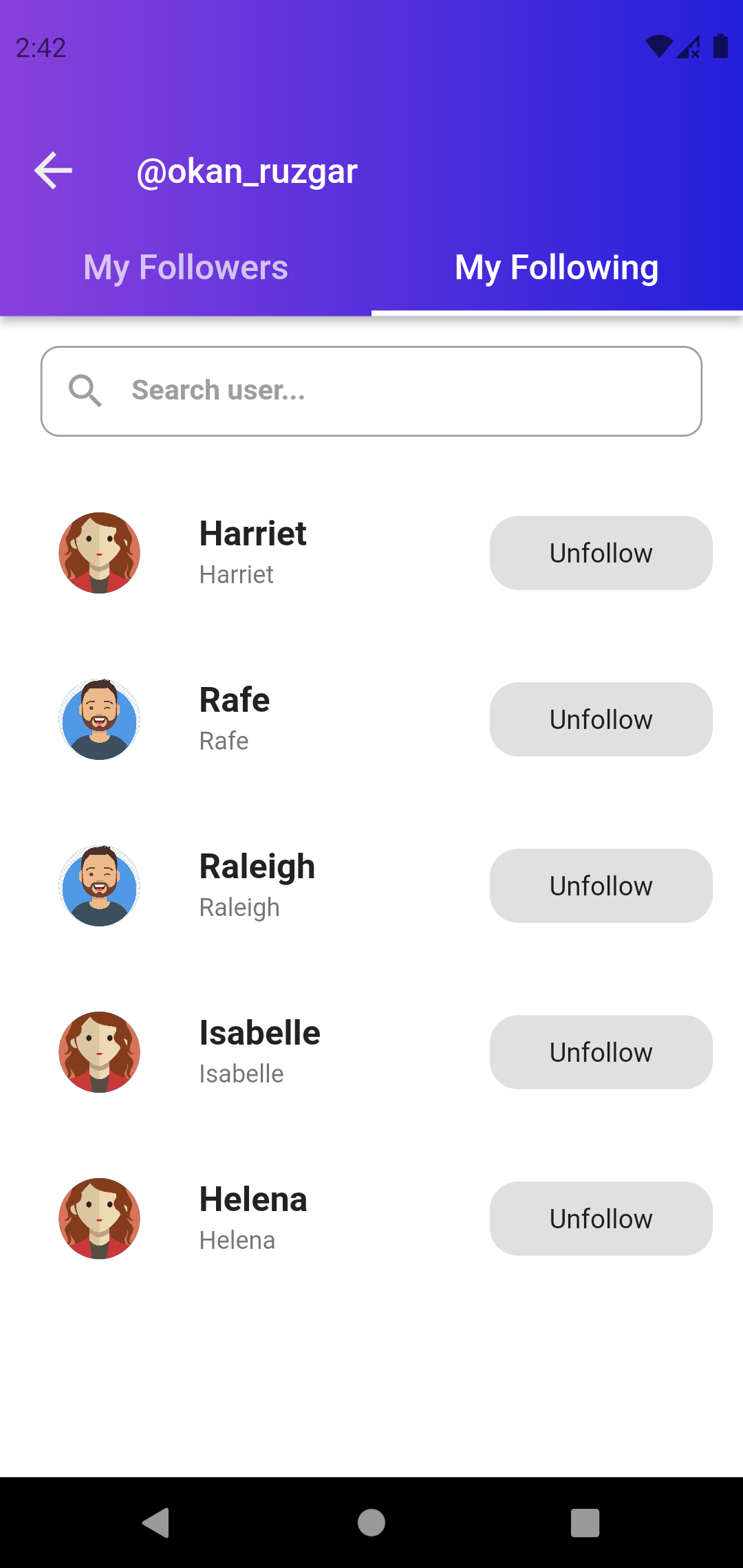Unfollow Isabelle
The height and width of the screenshot is (1568, 743).
point(600,1052)
